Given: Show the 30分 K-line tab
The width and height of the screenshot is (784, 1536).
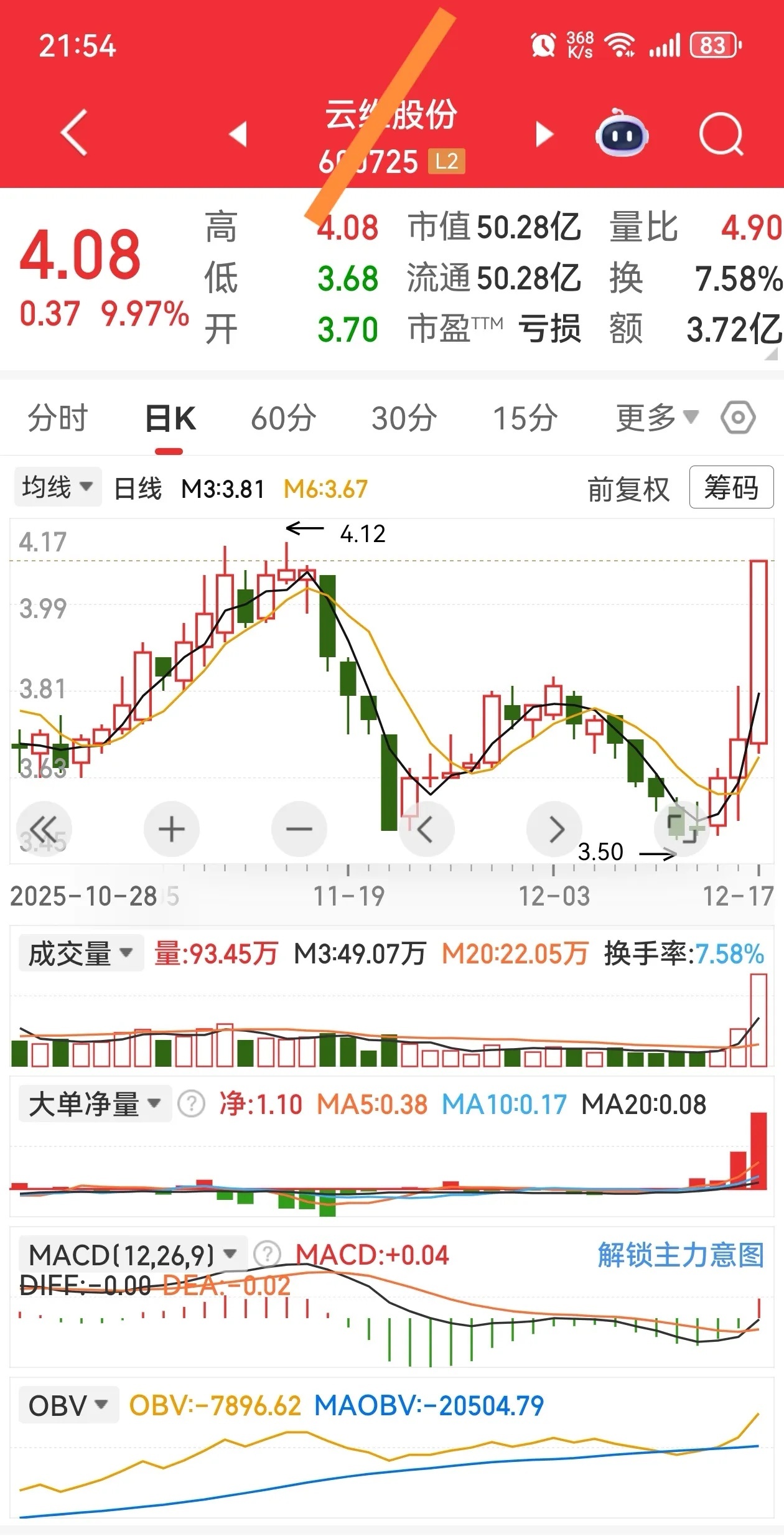Looking at the screenshot, I should (404, 418).
